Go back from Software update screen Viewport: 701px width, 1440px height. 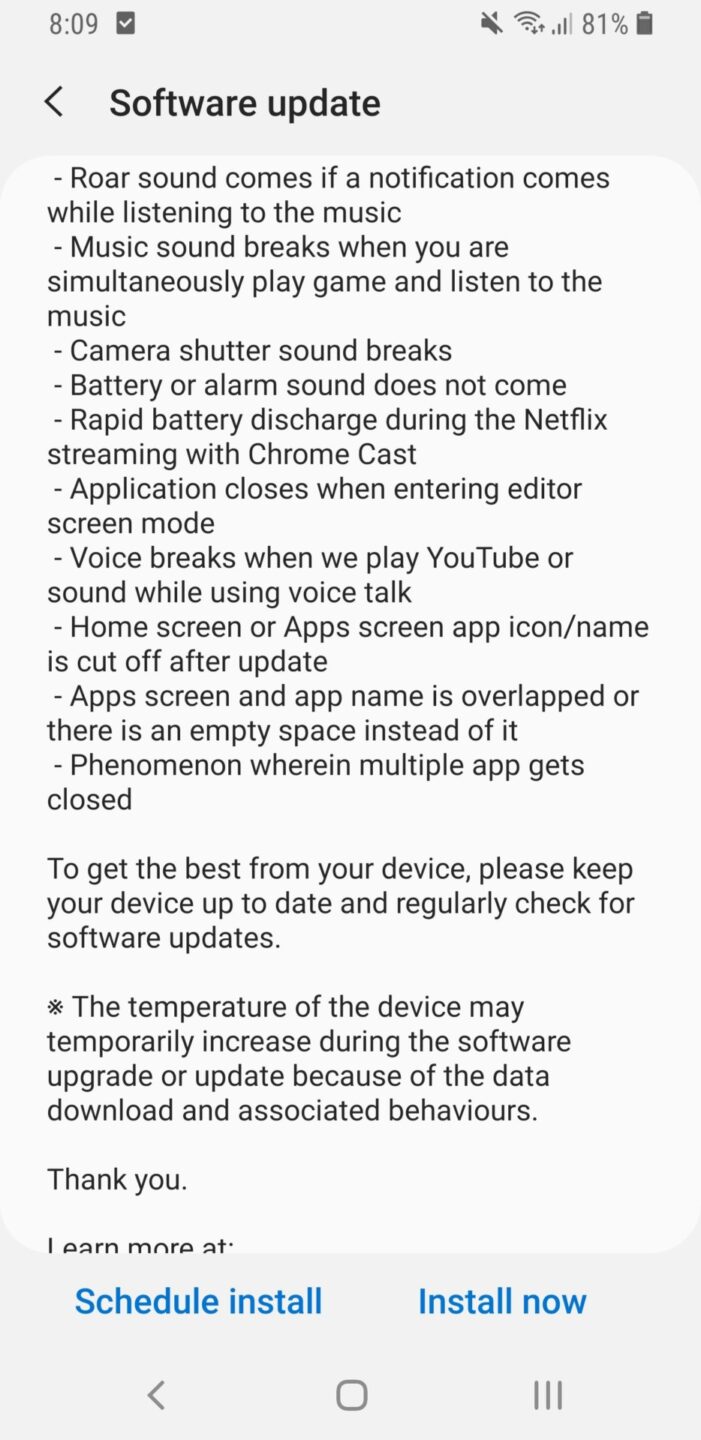54,102
